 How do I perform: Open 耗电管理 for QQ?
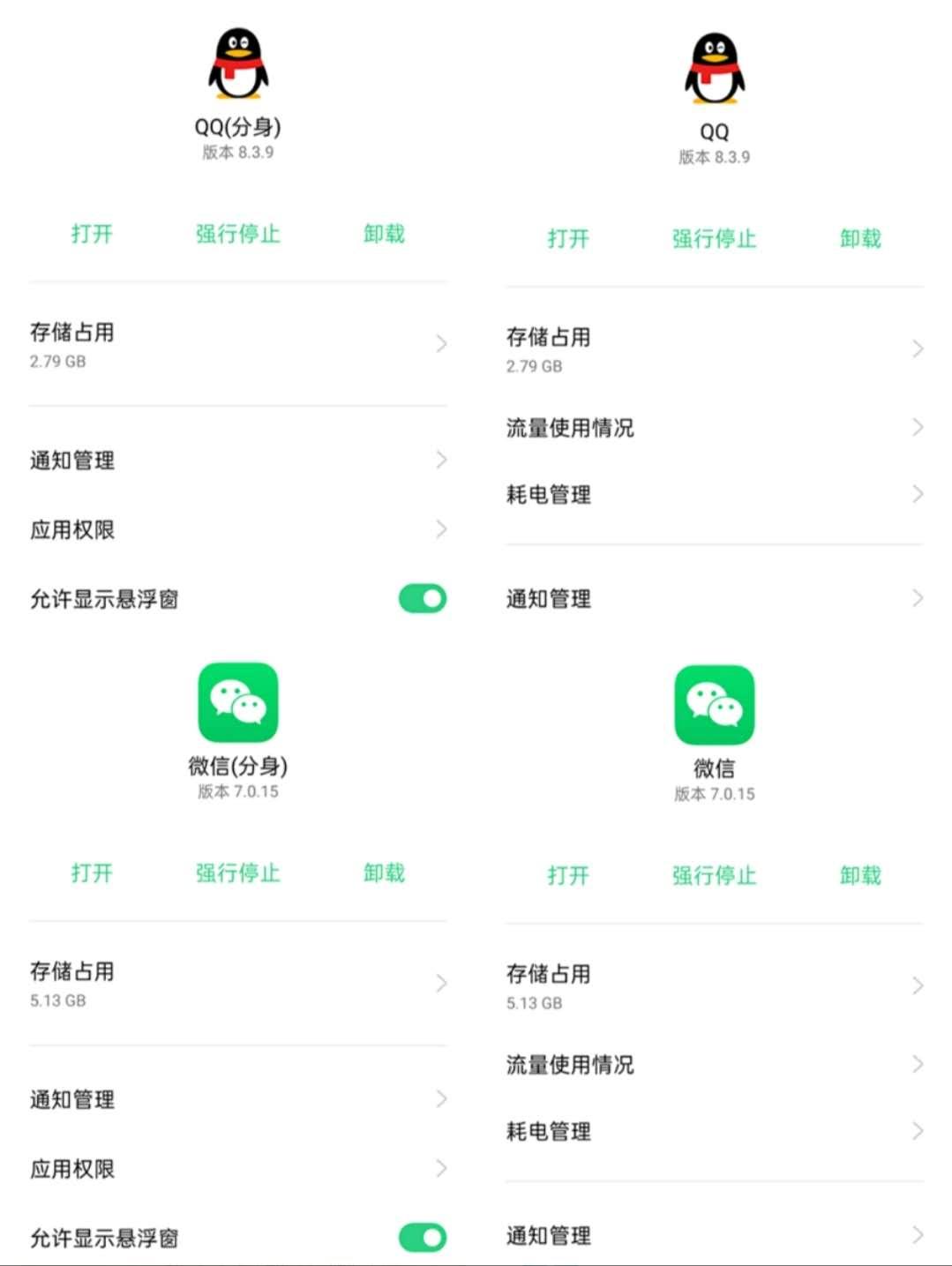714,494
